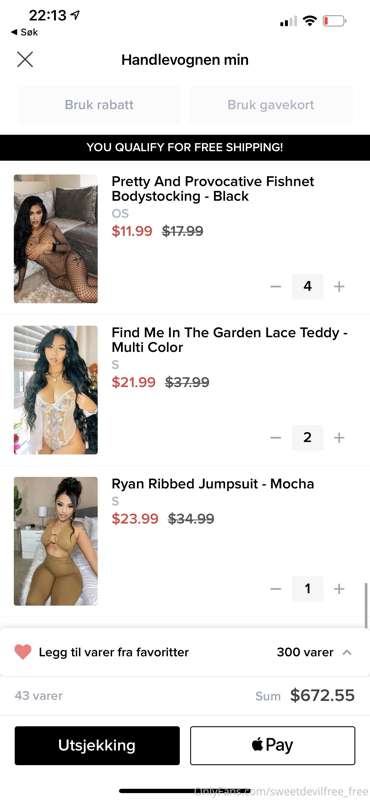This screenshot has width=370, height=800.
Task: Open the Garden Lace Teddy product image
Action: [x=56, y=390]
